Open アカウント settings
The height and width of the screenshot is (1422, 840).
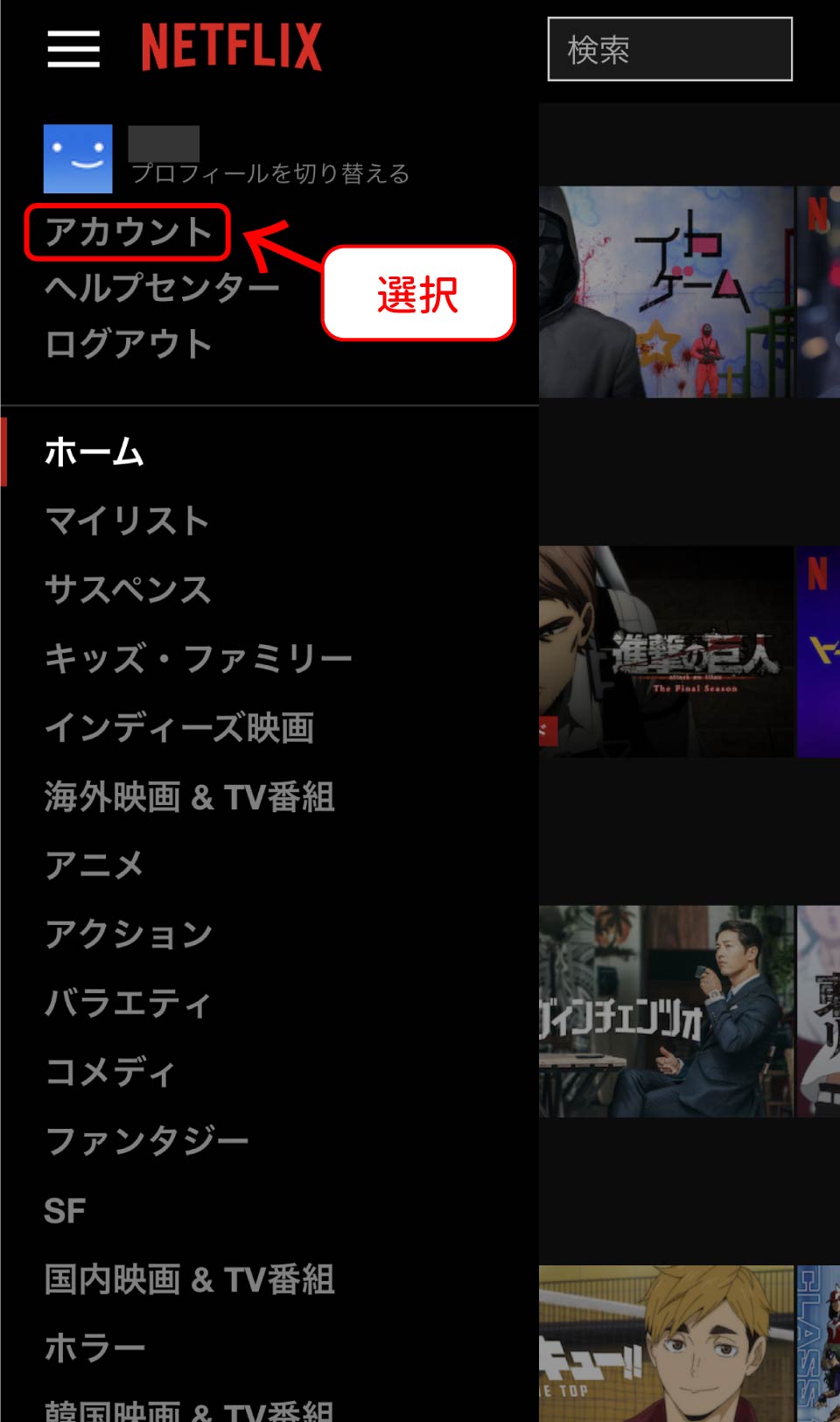(x=128, y=232)
